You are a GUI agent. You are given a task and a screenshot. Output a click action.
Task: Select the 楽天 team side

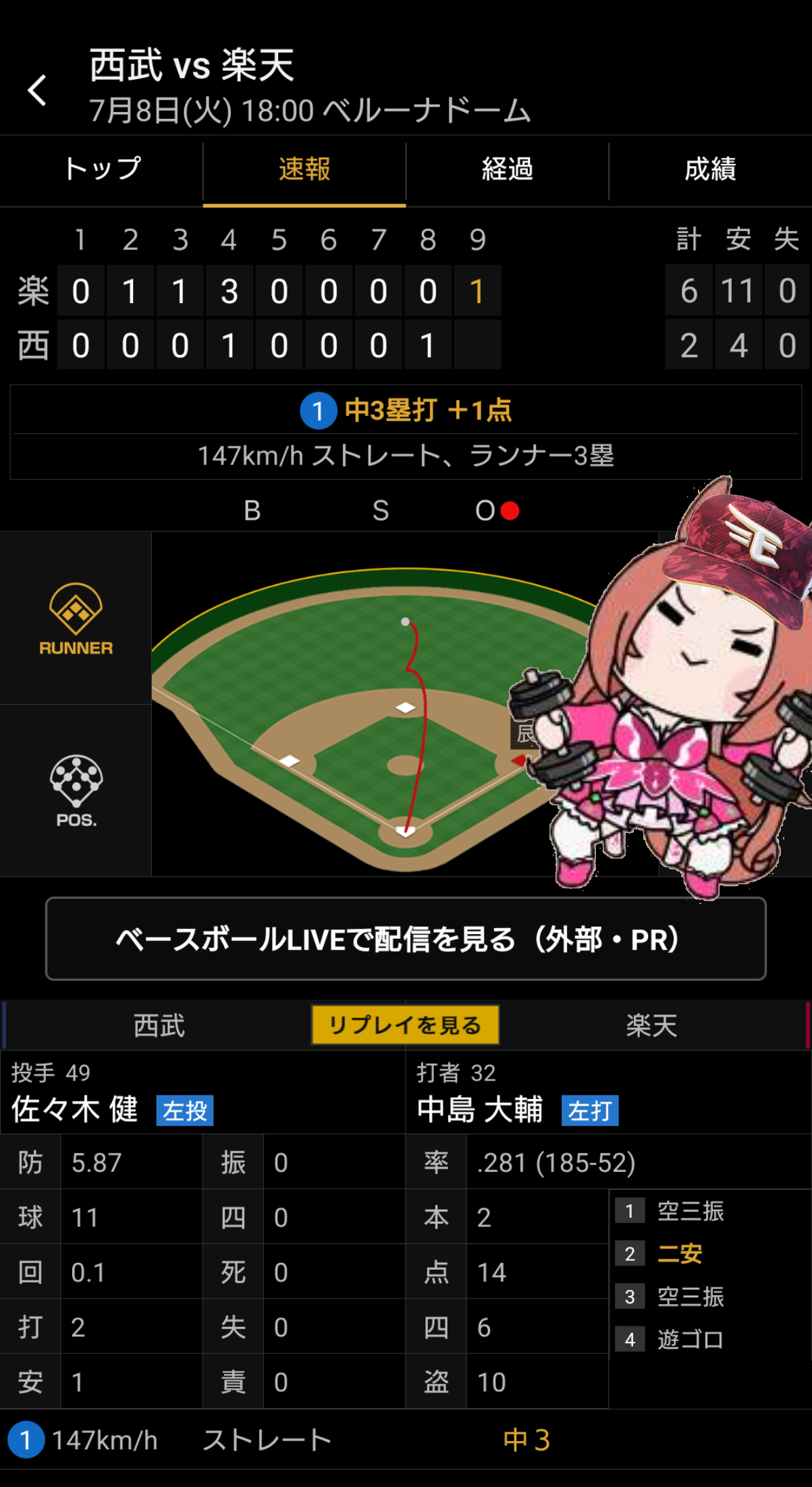click(652, 1025)
